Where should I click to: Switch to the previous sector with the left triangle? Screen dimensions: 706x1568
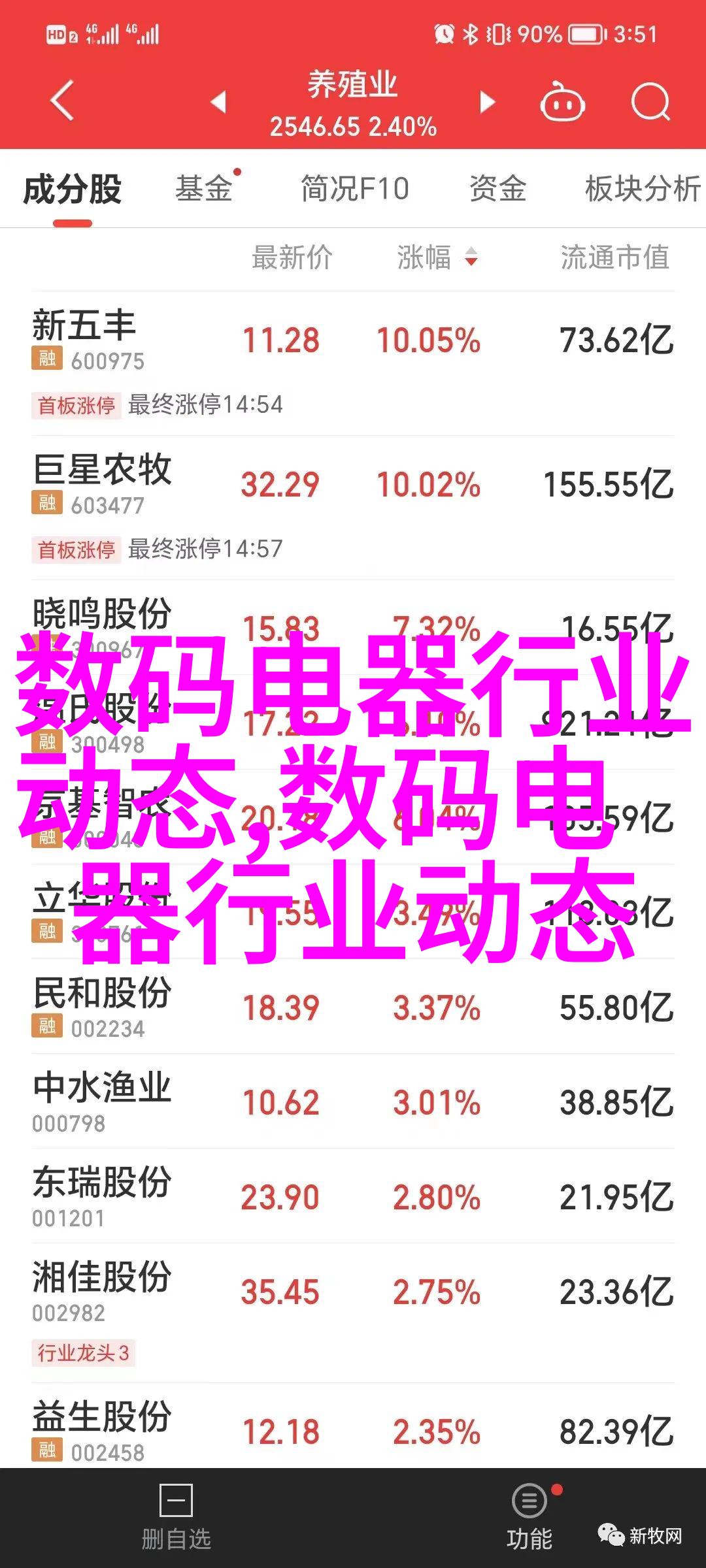point(218,102)
